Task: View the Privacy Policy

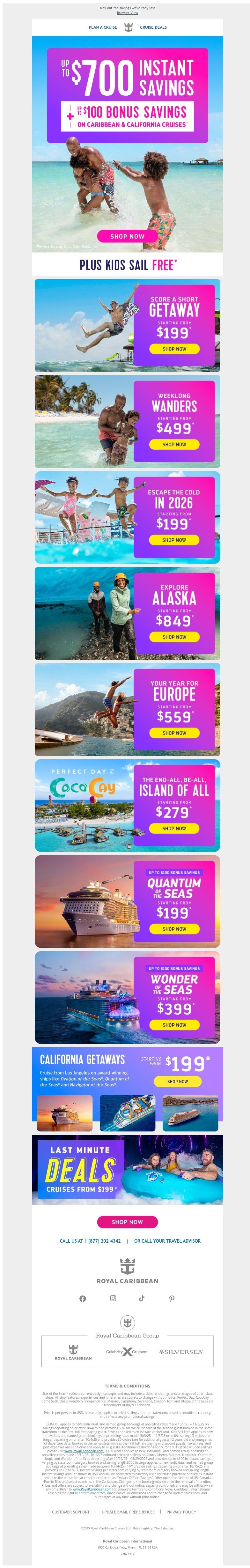Action: (181, 1512)
